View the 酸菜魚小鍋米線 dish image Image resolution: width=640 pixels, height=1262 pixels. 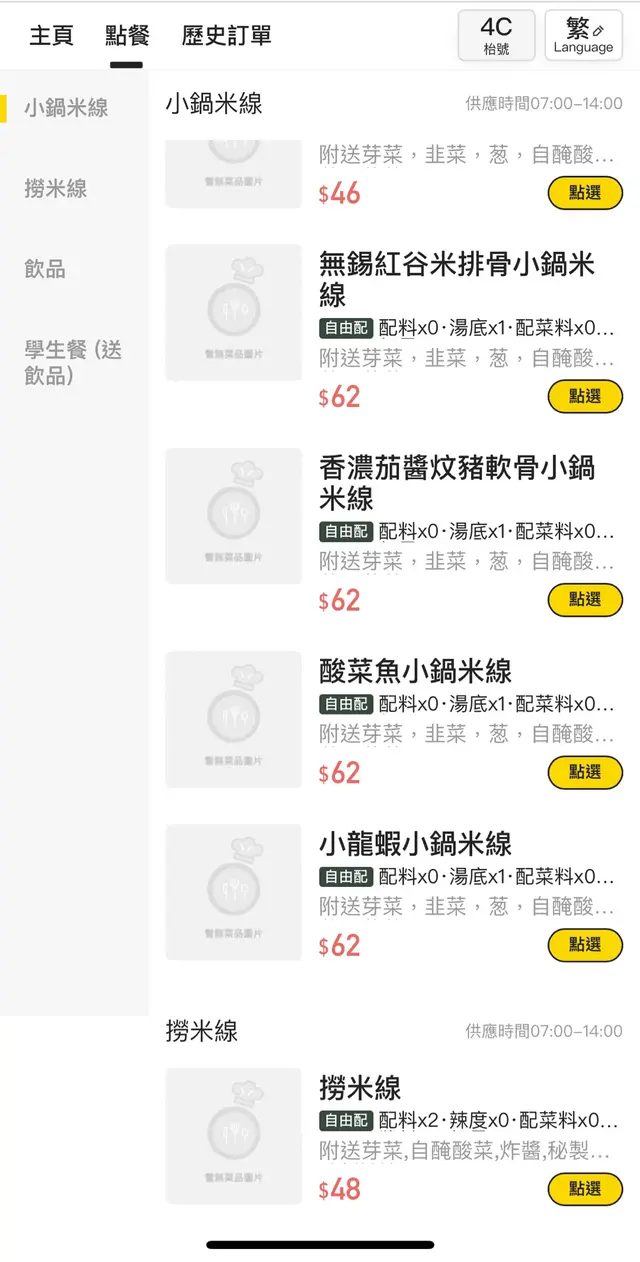coord(233,719)
